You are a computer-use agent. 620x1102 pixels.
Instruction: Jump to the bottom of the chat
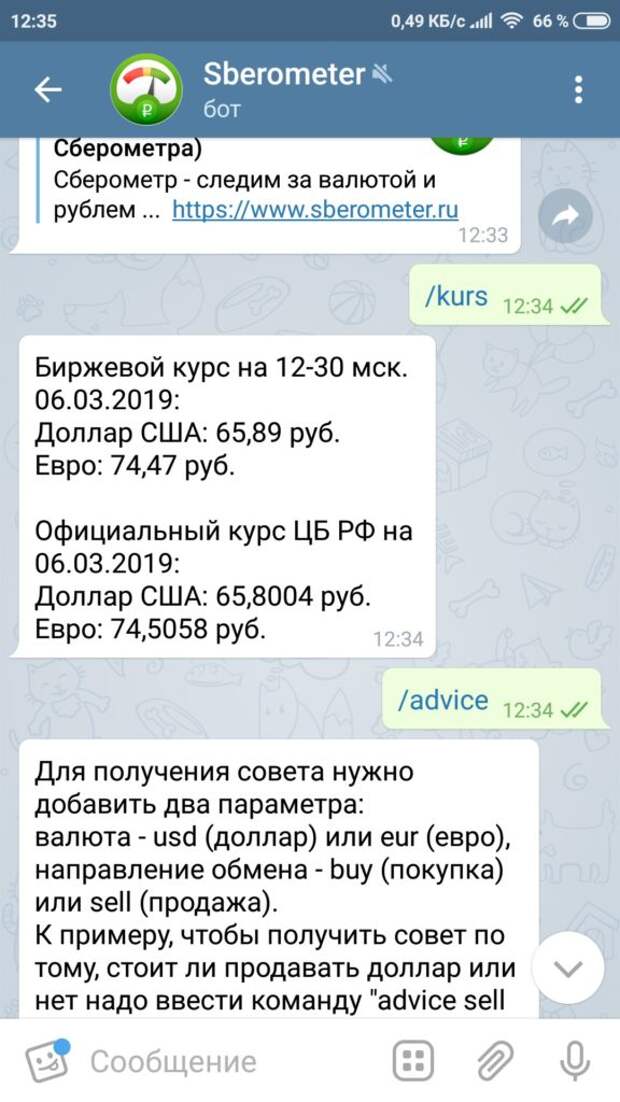[568, 968]
